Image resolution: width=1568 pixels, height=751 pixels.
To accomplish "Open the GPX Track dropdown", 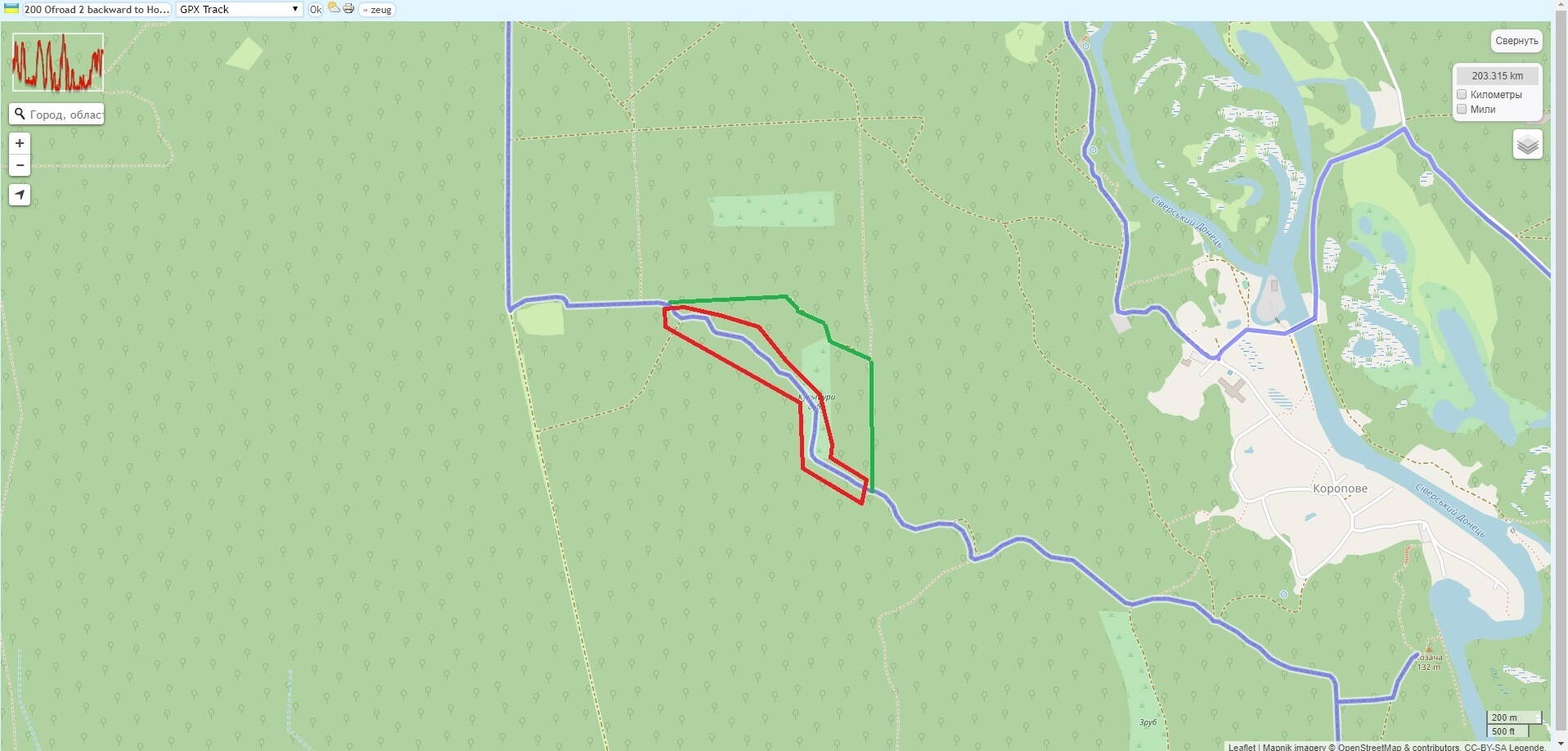I will point(239,9).
